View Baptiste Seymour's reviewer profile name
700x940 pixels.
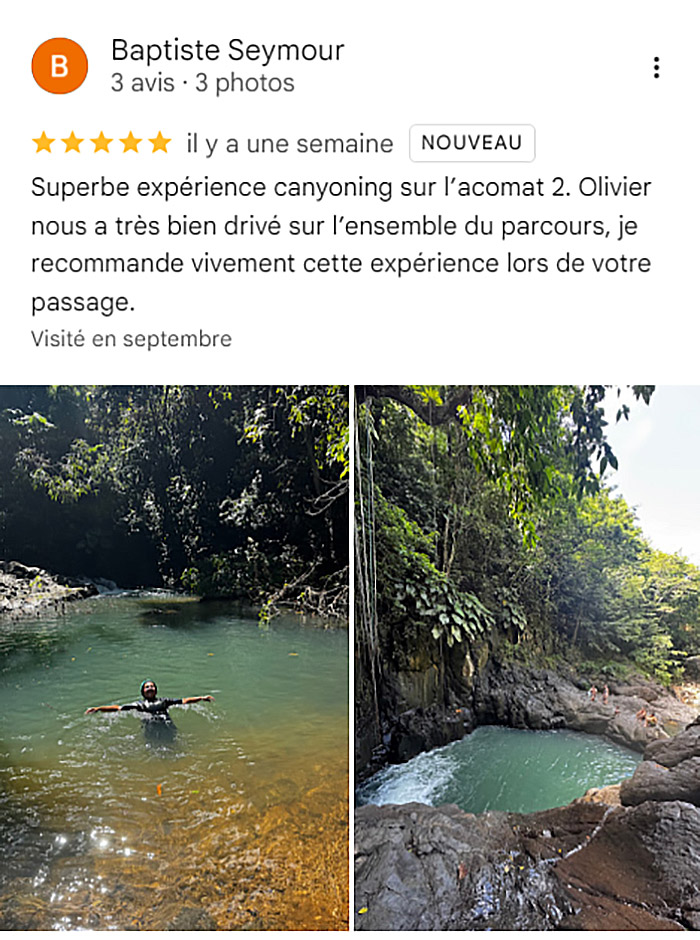point(227,49)
